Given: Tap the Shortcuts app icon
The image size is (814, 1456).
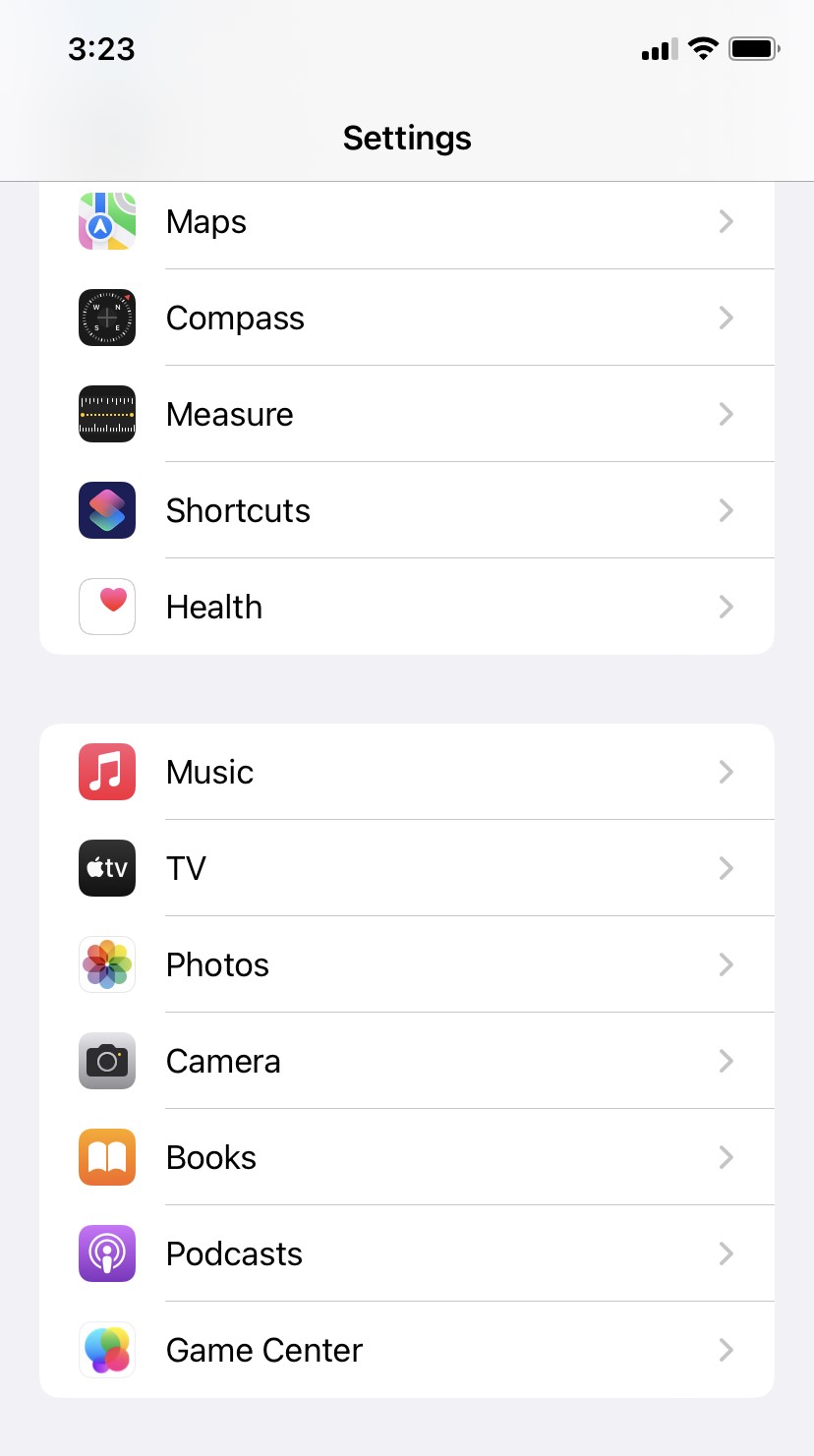Looking at the screenshot, I should pos(106,510).
